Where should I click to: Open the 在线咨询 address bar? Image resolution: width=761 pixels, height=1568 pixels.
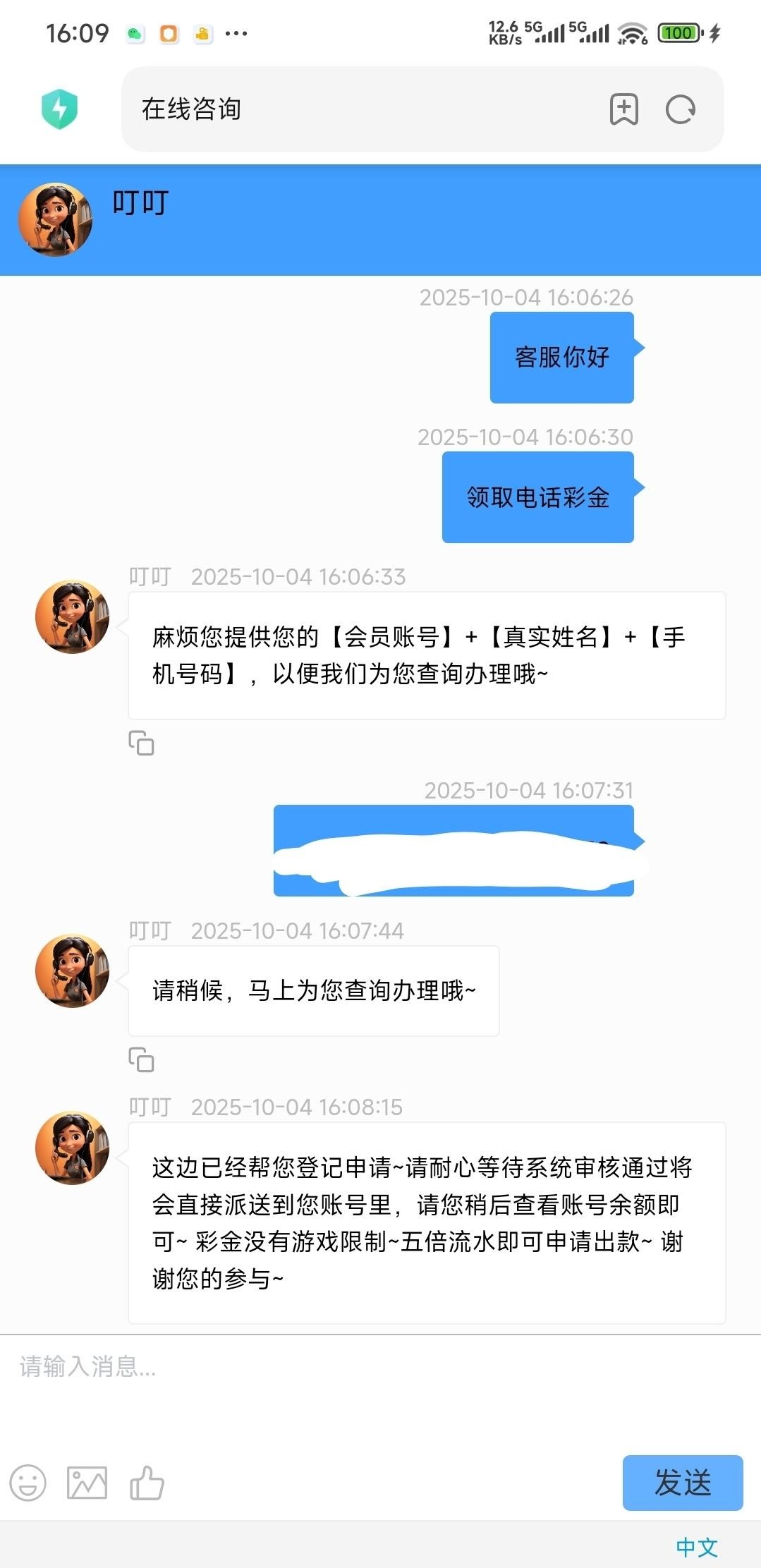tap(353, 109)
